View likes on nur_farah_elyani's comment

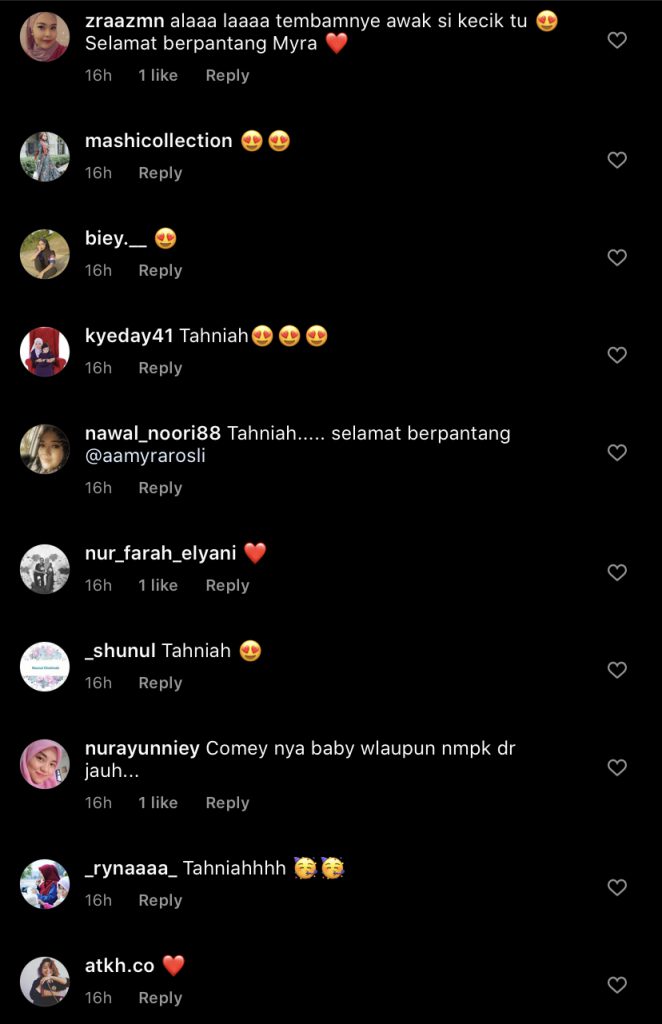pyautogui.click(x=158, y=585)
